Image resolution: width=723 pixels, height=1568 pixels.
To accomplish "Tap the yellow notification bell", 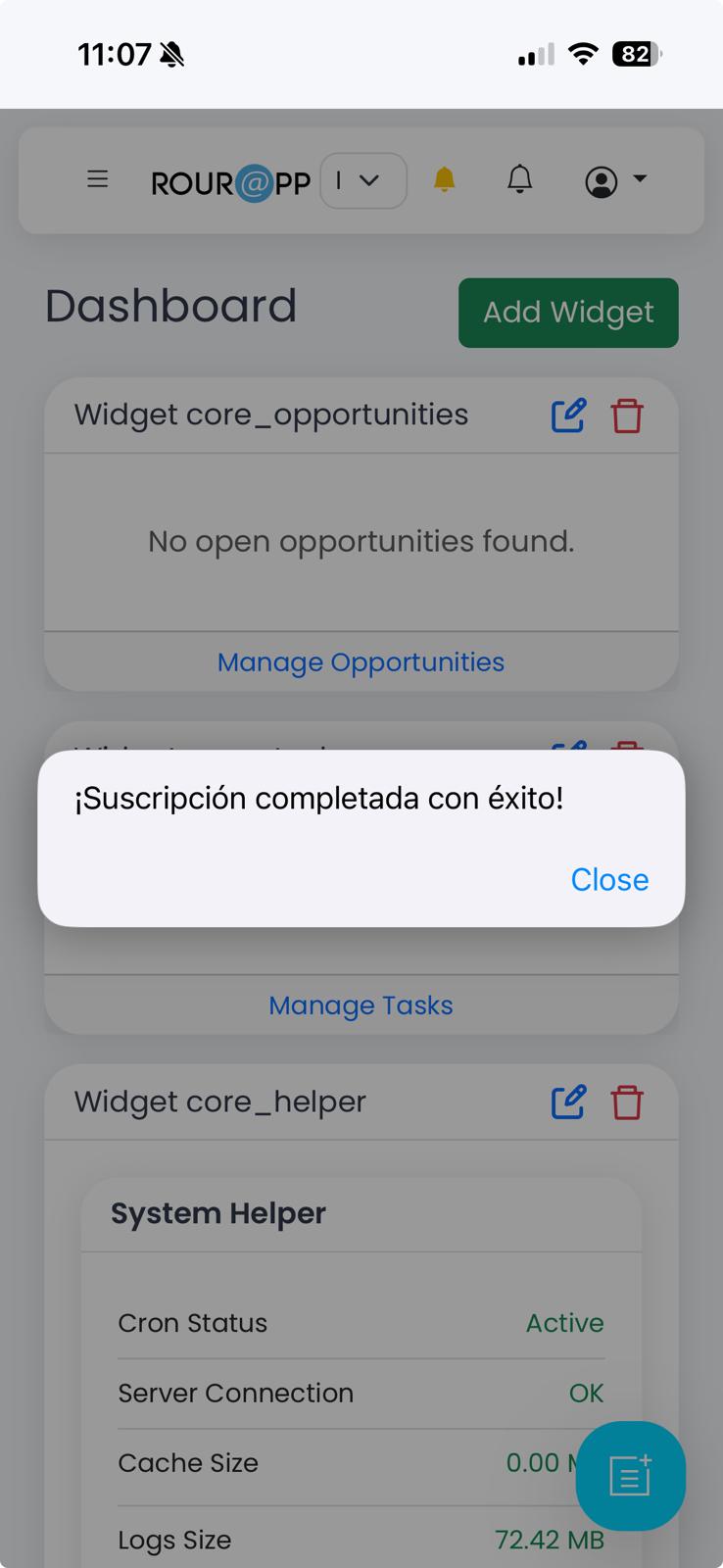I will coord(444,179).
